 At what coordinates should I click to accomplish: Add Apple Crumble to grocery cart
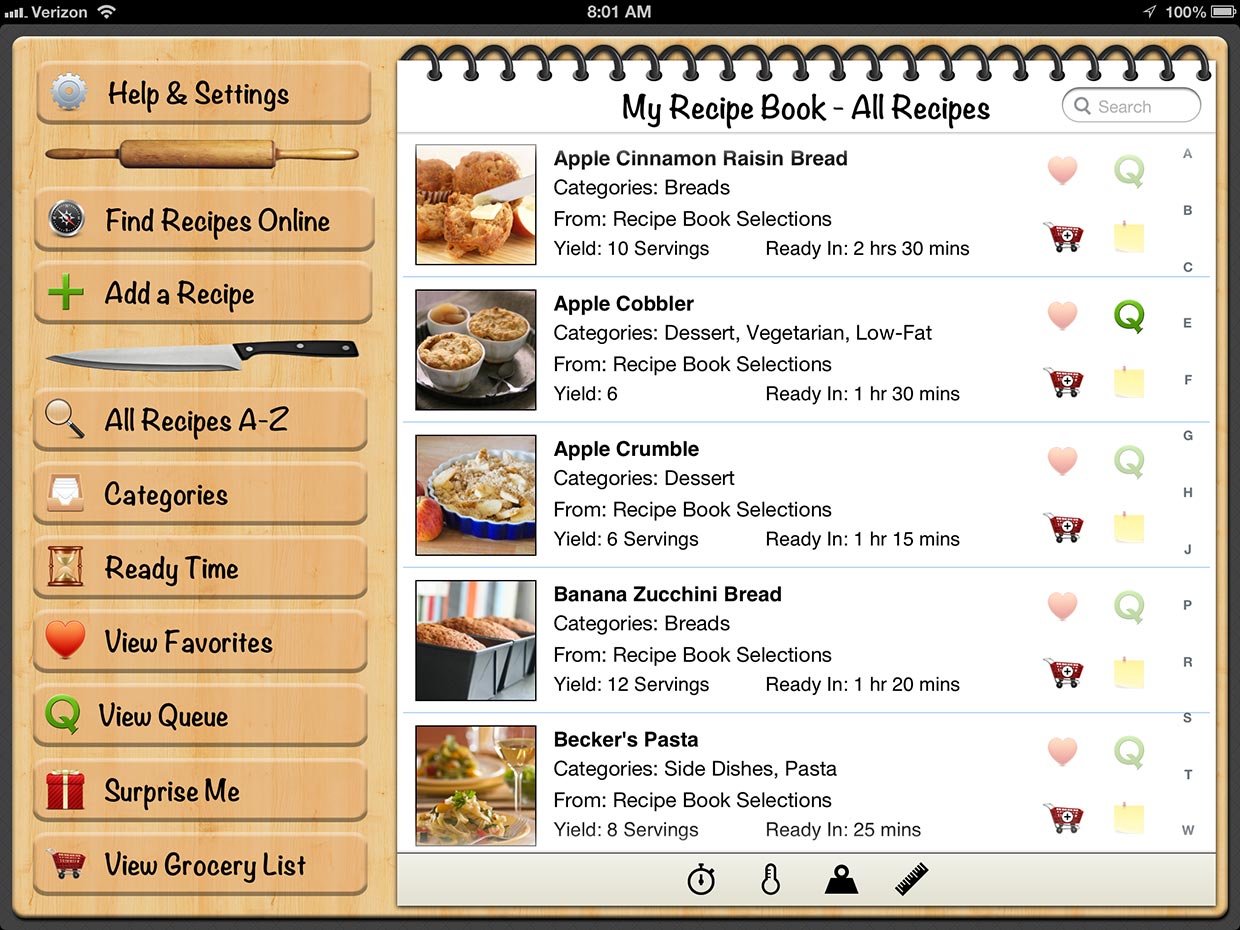click(x=1063, y=527)
